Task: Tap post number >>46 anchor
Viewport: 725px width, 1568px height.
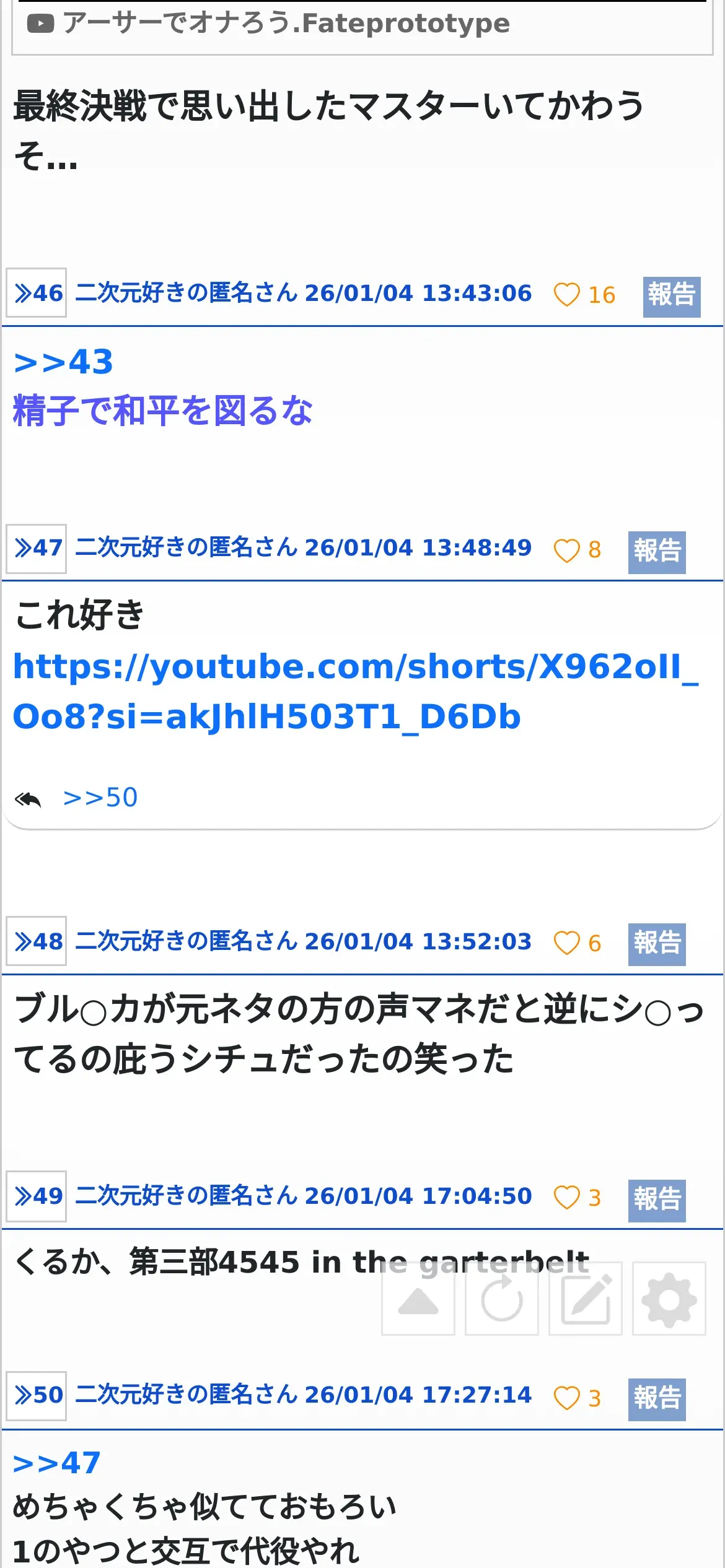Action: tap(37, 293)
